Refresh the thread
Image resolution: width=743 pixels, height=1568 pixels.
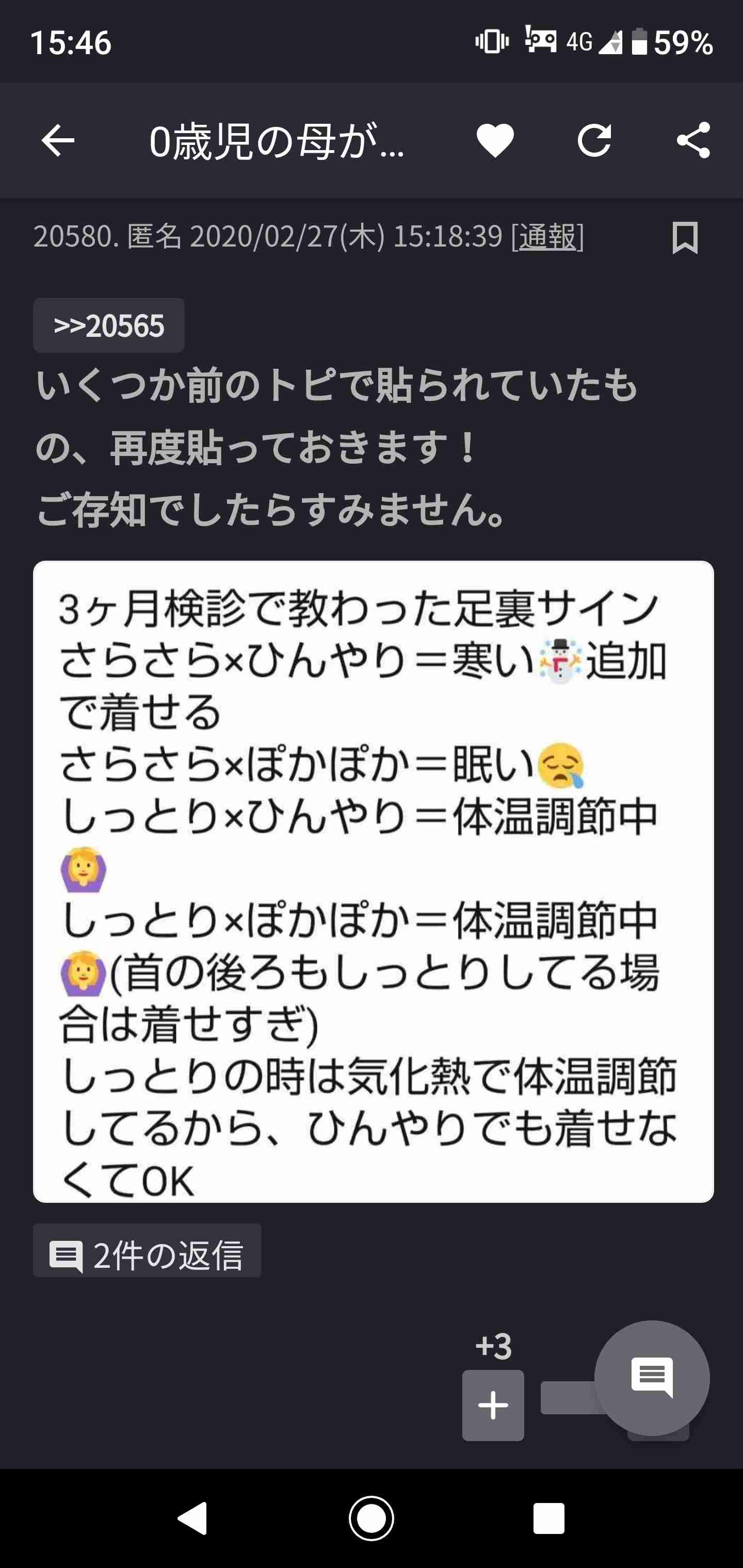[594, 141]
